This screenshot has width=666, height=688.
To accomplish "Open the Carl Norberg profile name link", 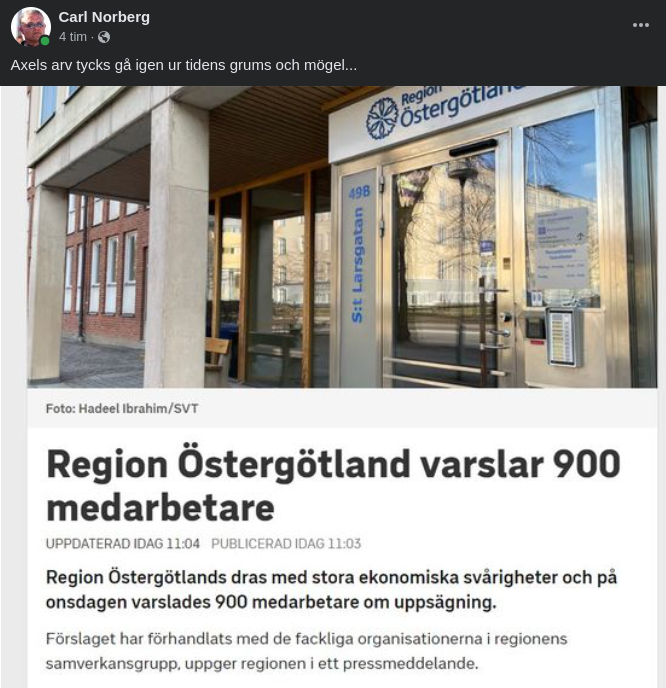I will point(104,17).
